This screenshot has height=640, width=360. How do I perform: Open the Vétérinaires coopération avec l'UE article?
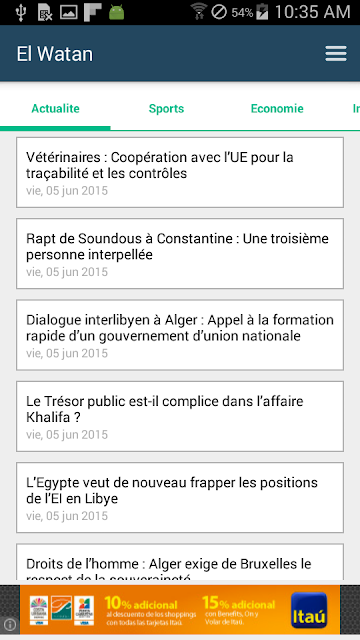(x=180, y=172)
